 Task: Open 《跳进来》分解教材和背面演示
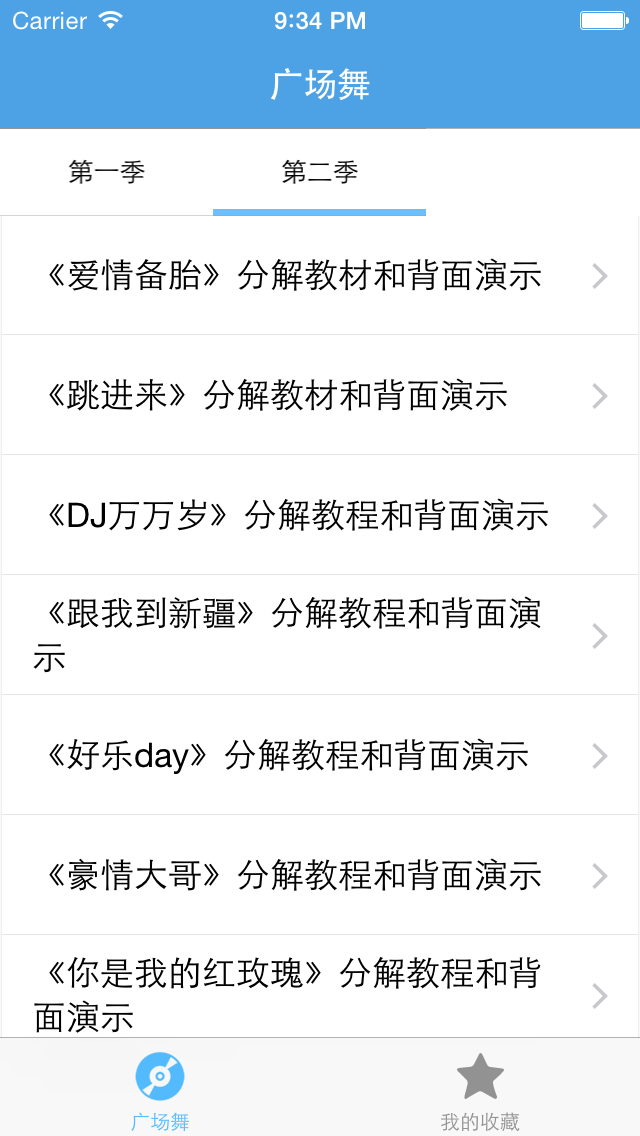[x=320, y=396]
